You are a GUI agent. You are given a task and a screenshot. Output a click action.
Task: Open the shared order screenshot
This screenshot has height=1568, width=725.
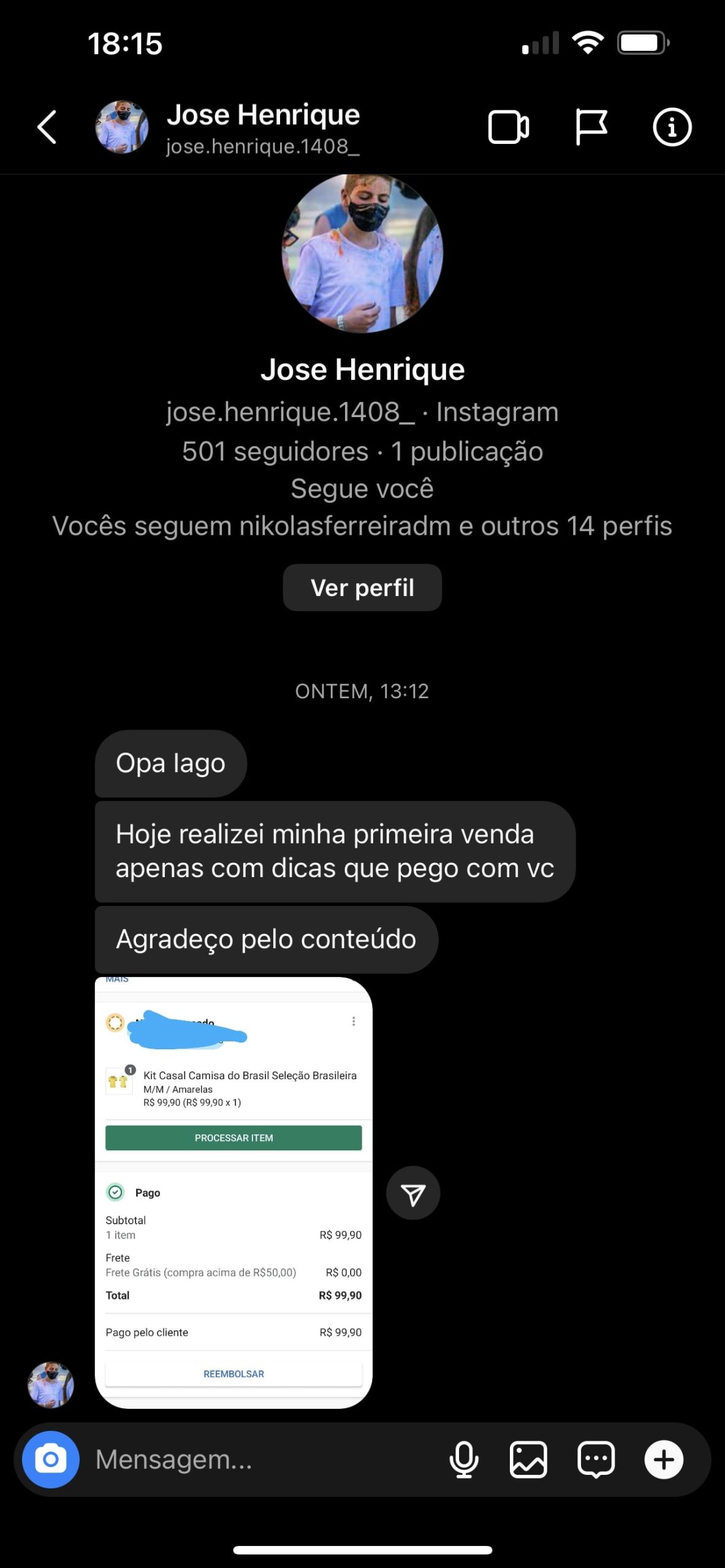point(233,1191)
